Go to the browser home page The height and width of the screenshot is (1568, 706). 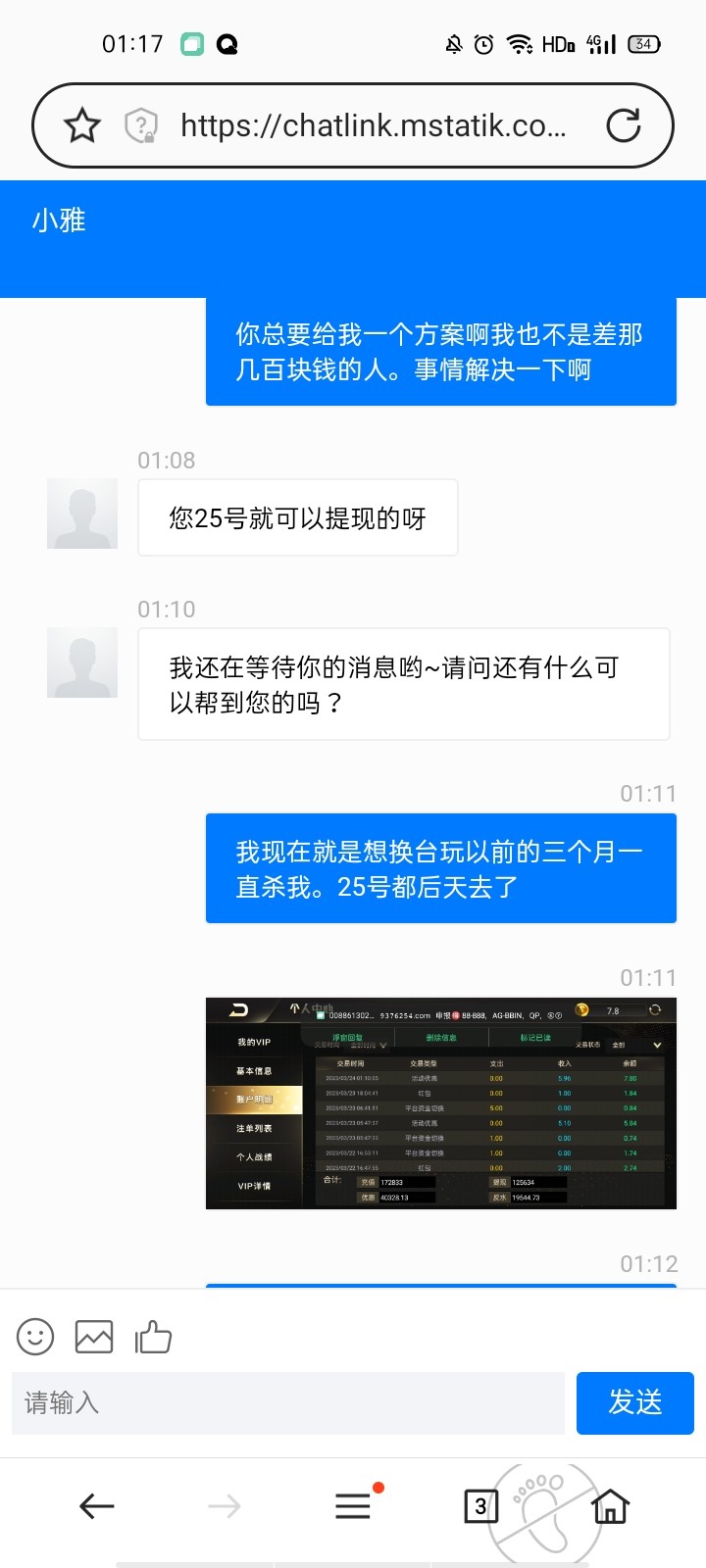click(x=610, y=1506)
